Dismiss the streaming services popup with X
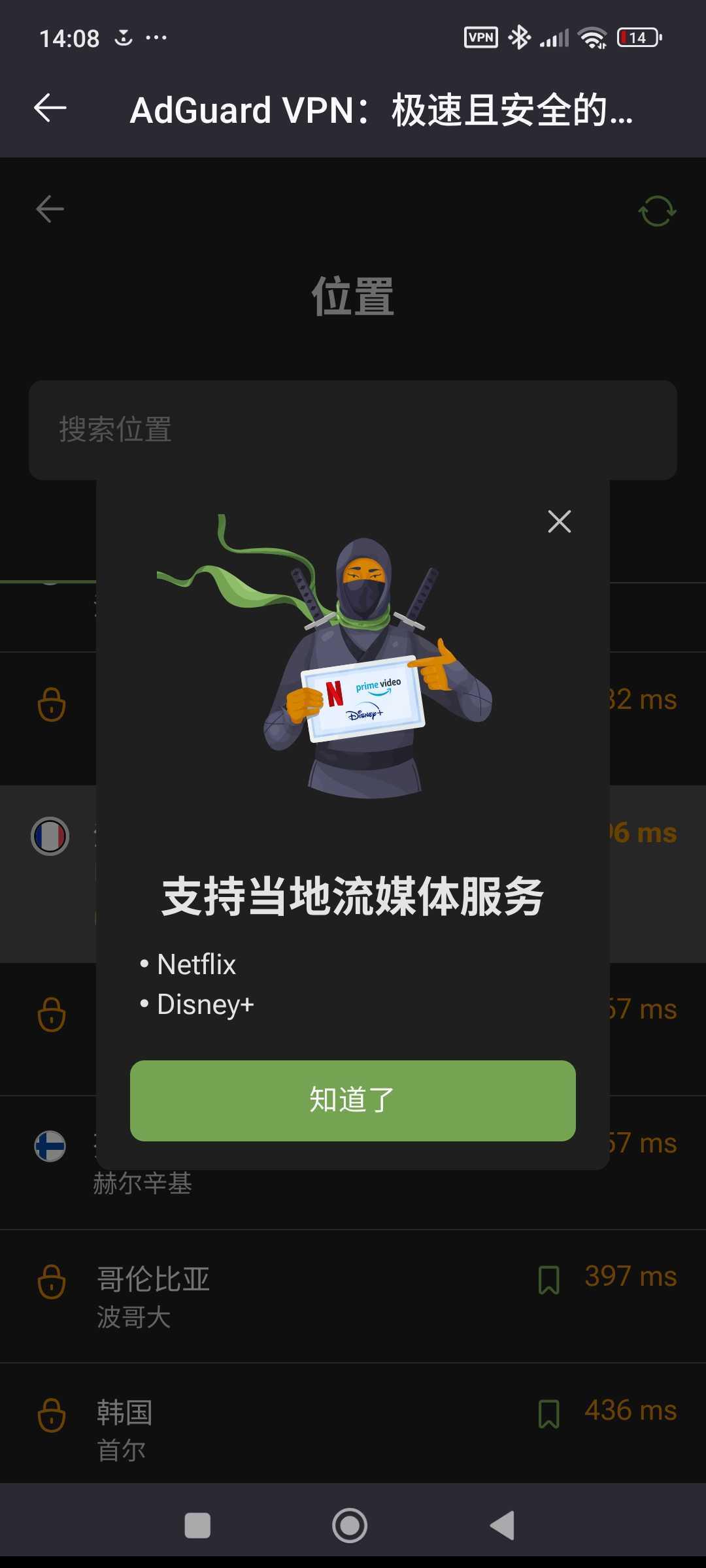706x1568 pixels. coord(560,521)
